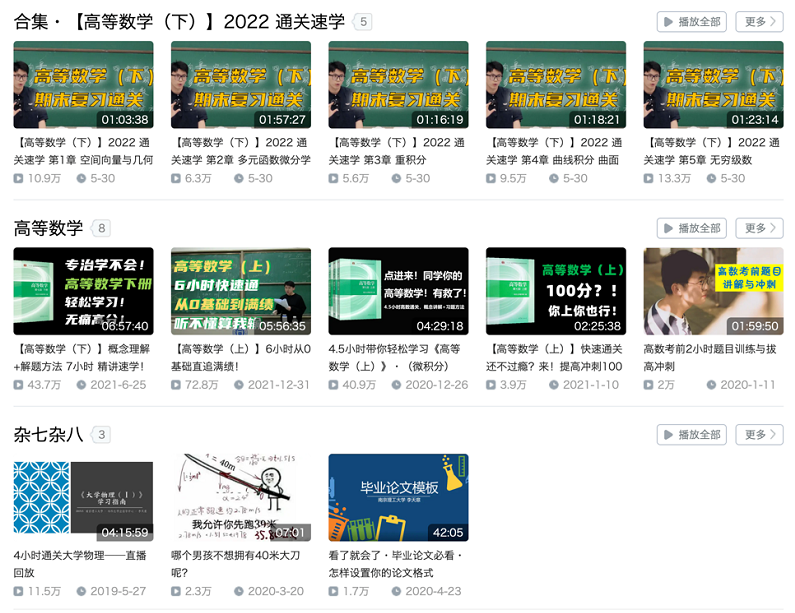Open 高等数学（上）快速通关 提高冲刺100 video
This screenshot has width=795, height=613.
[556, 291]
